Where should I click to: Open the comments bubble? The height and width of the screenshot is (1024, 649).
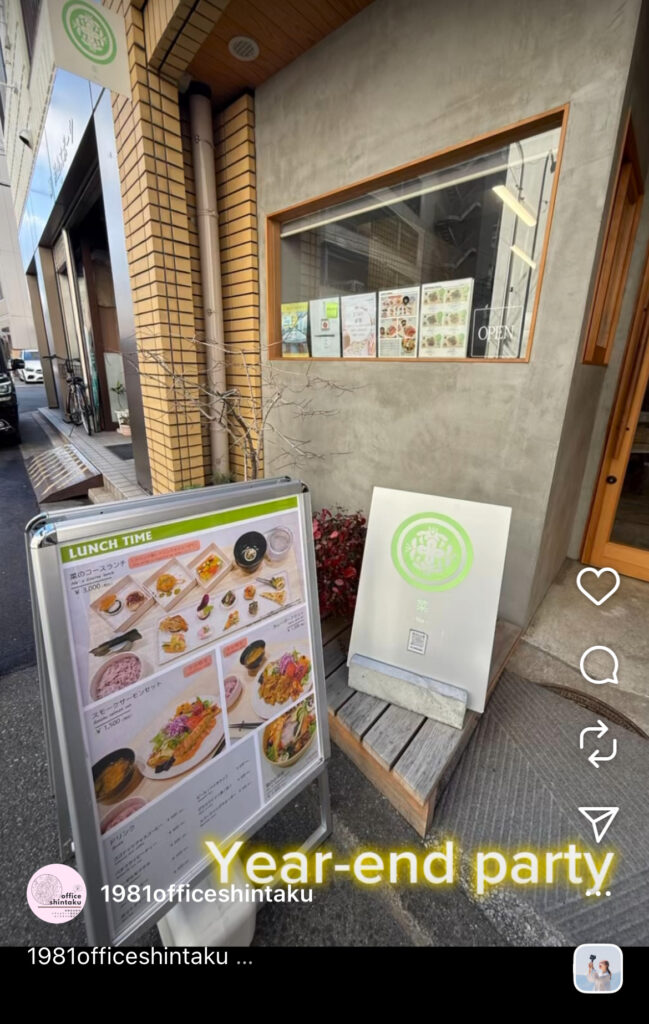click(x=598, y=665)
